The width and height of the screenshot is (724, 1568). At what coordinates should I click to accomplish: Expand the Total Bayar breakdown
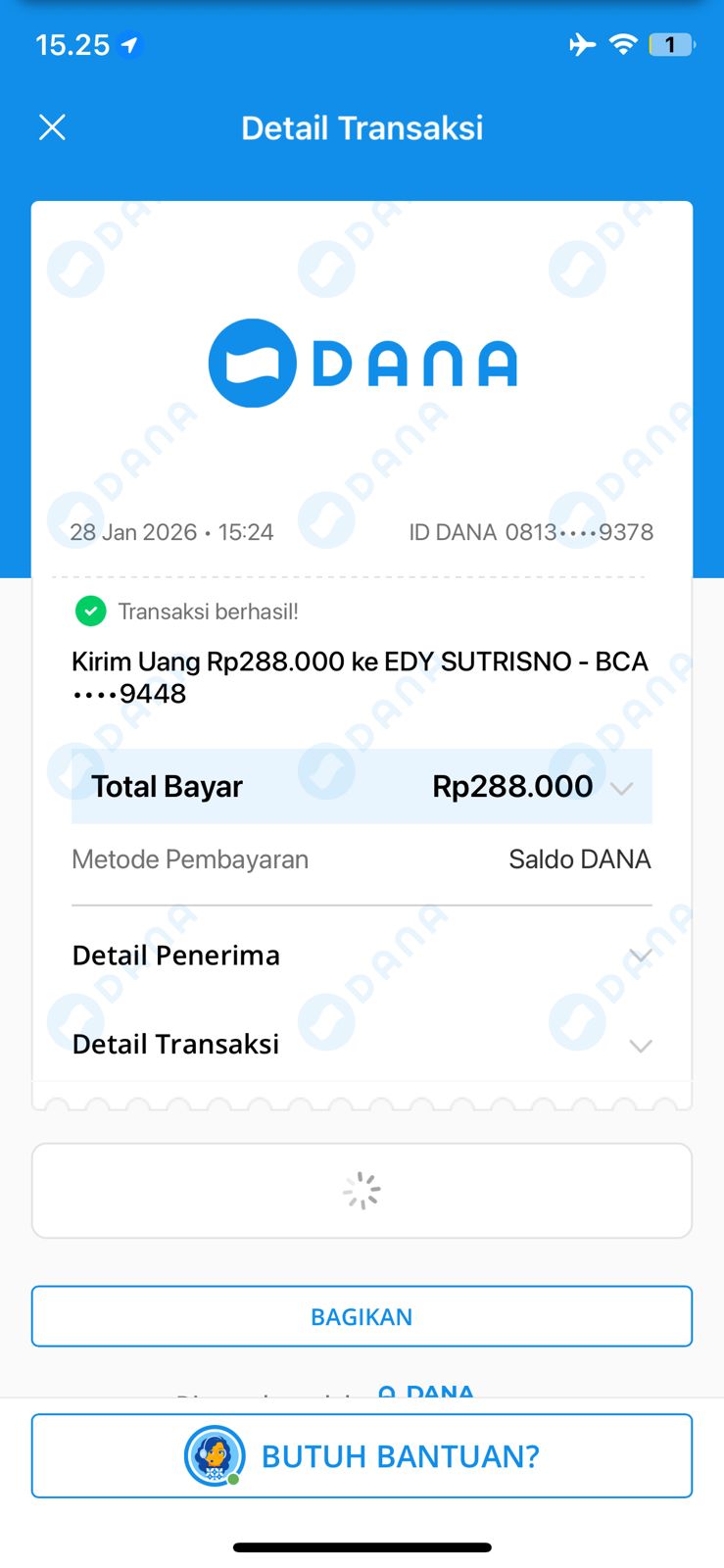(x=621, y=788)
